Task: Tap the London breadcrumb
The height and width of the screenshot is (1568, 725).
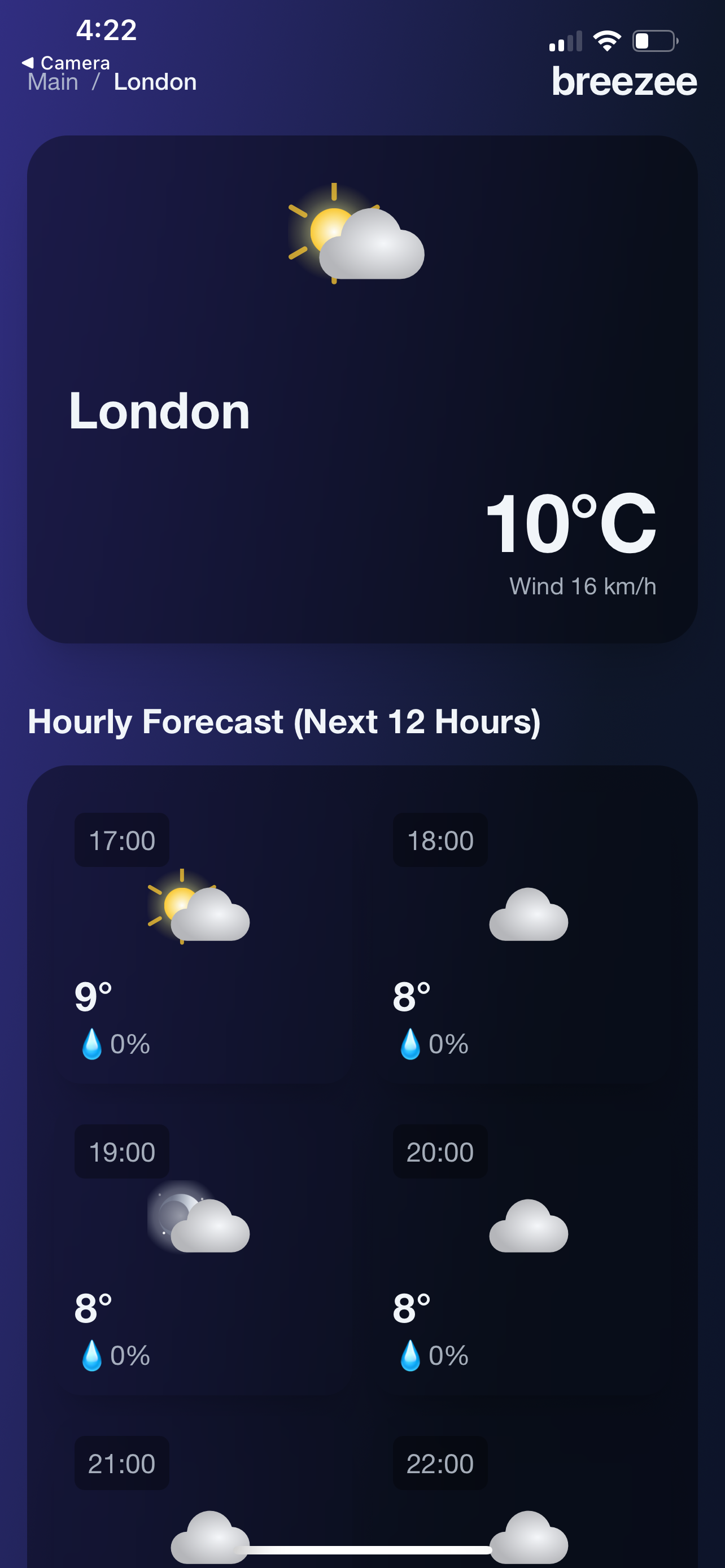Action: pos(155,82)
